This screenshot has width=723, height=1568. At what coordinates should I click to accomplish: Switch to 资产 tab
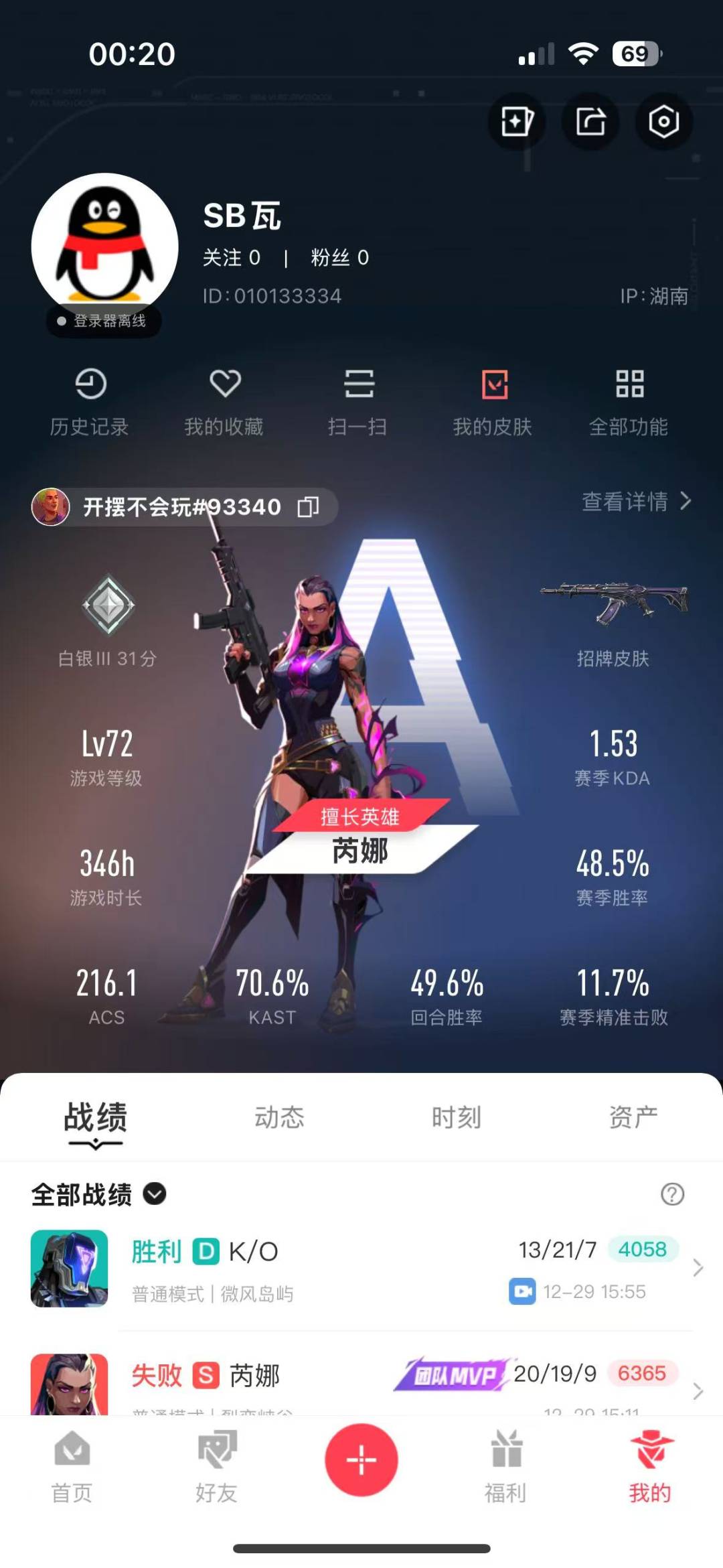click(x=633, y=1117)
